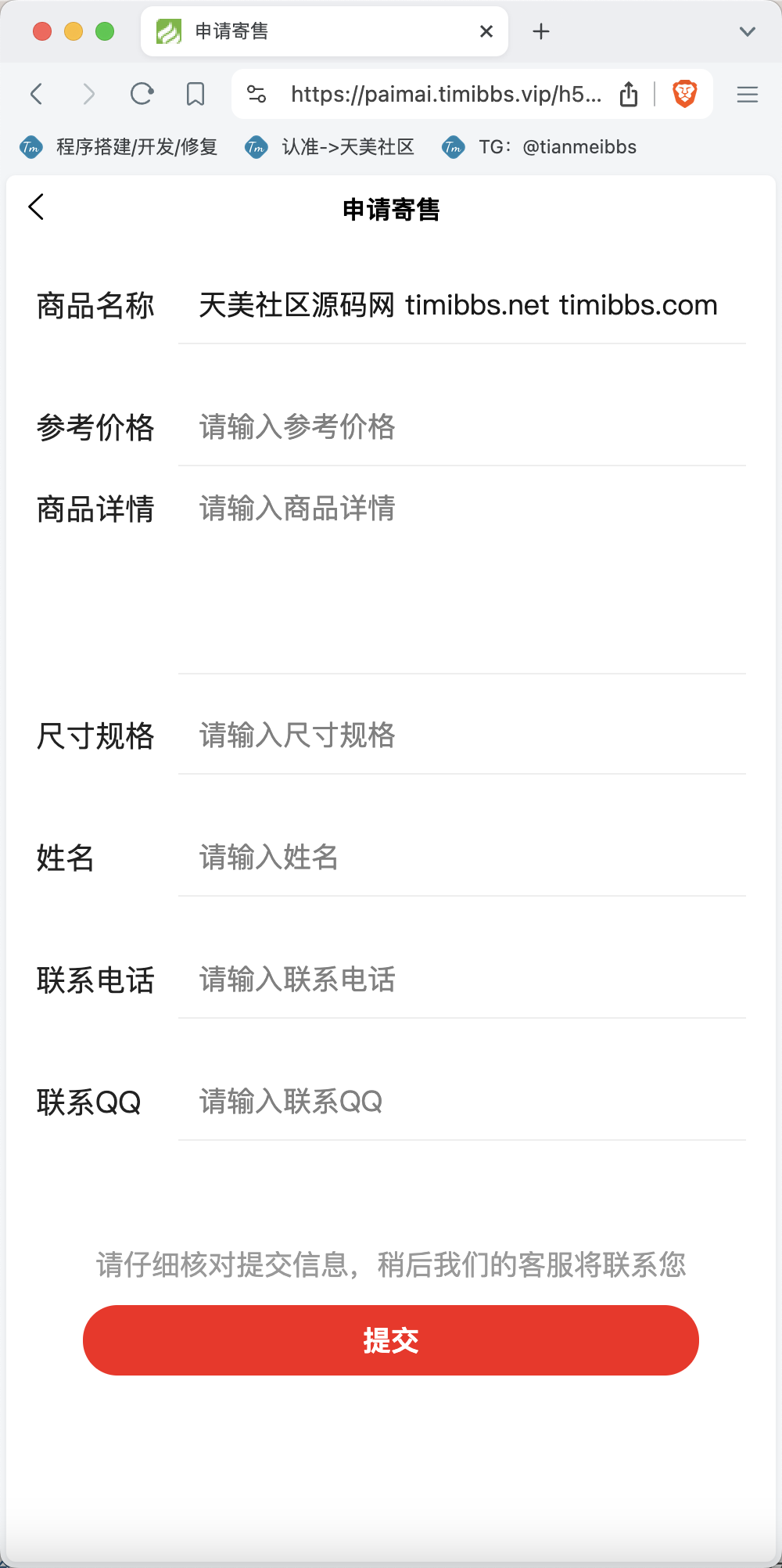
Task: Edit the 商品名称 field
Action: pyautogui.click(x=461, y=305)
